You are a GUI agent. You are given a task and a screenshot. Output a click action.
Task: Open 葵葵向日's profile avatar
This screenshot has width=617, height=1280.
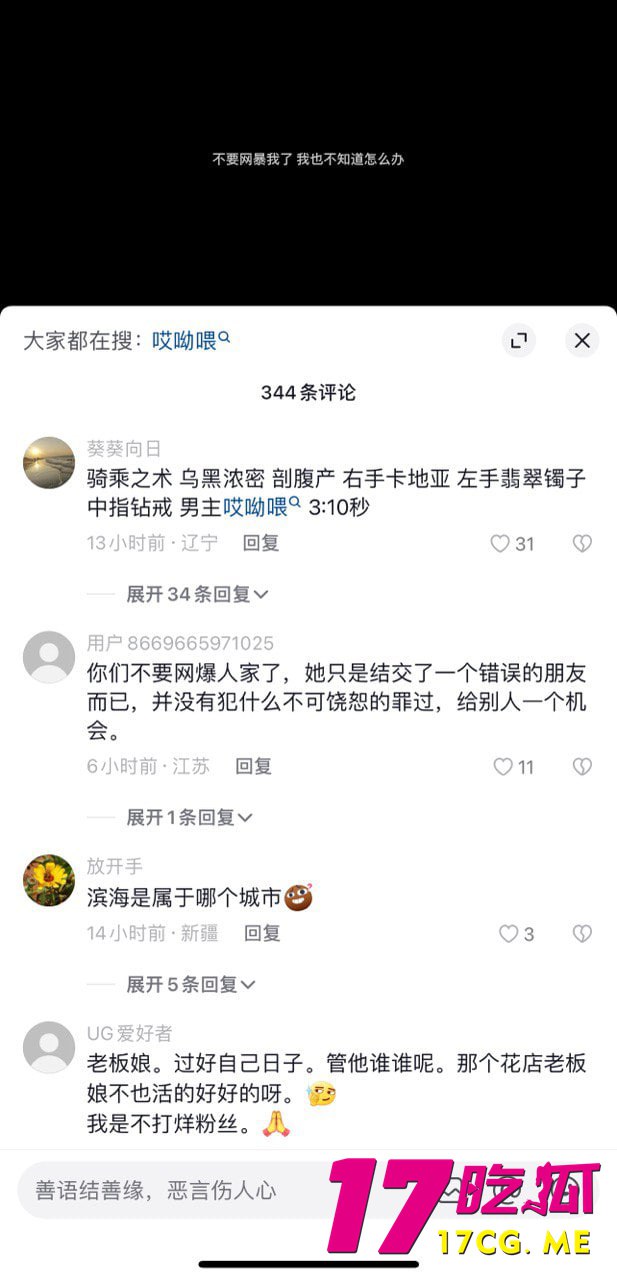(x=49, y=463)
